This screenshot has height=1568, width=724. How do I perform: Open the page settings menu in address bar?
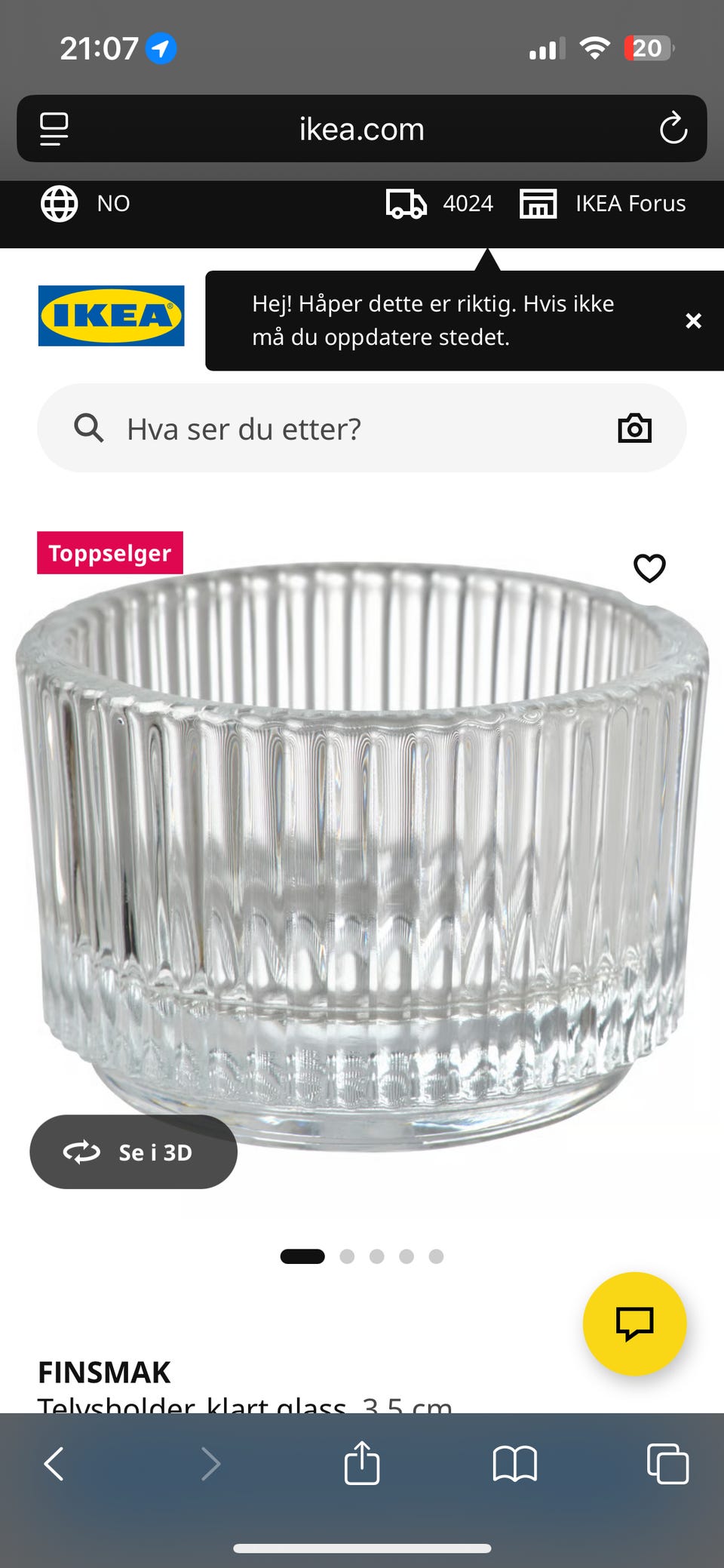click(x=54, y=129)
